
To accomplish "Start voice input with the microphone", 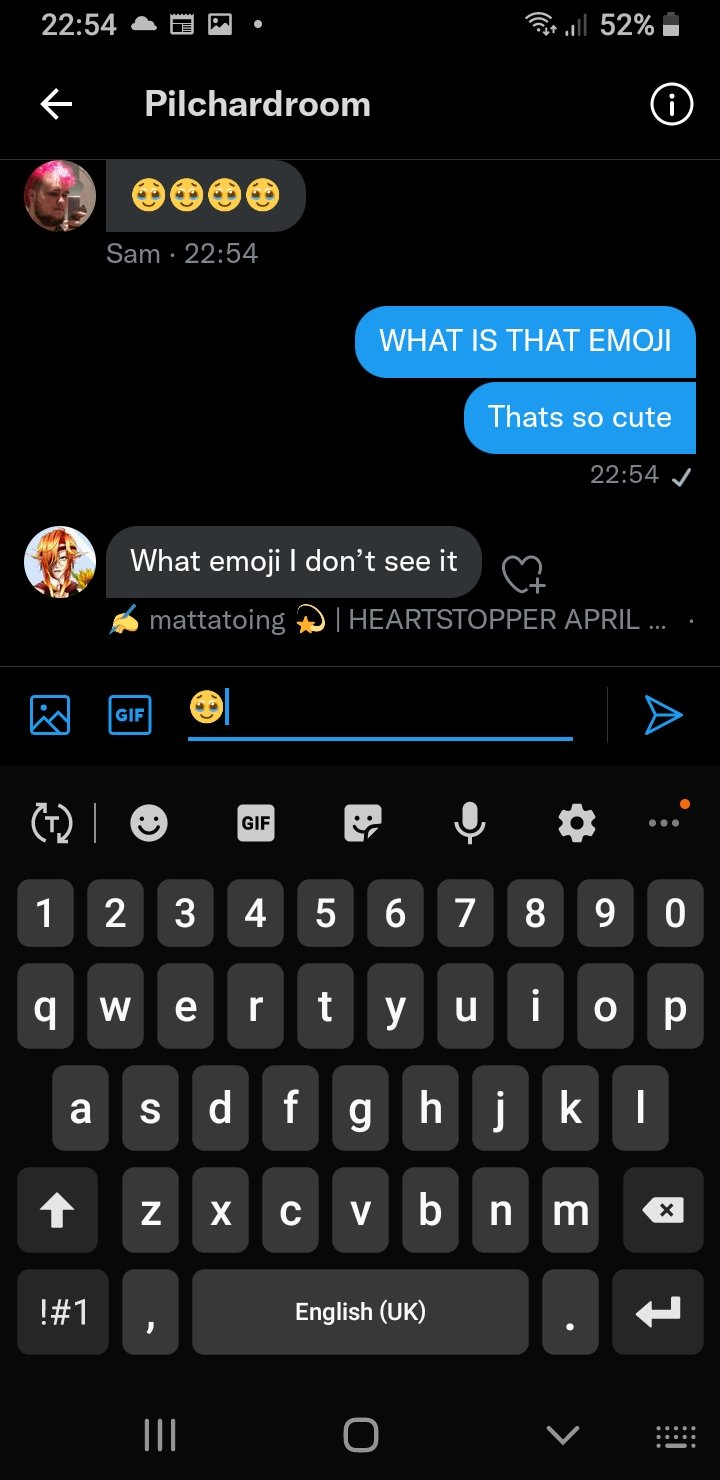I will 469,823.
